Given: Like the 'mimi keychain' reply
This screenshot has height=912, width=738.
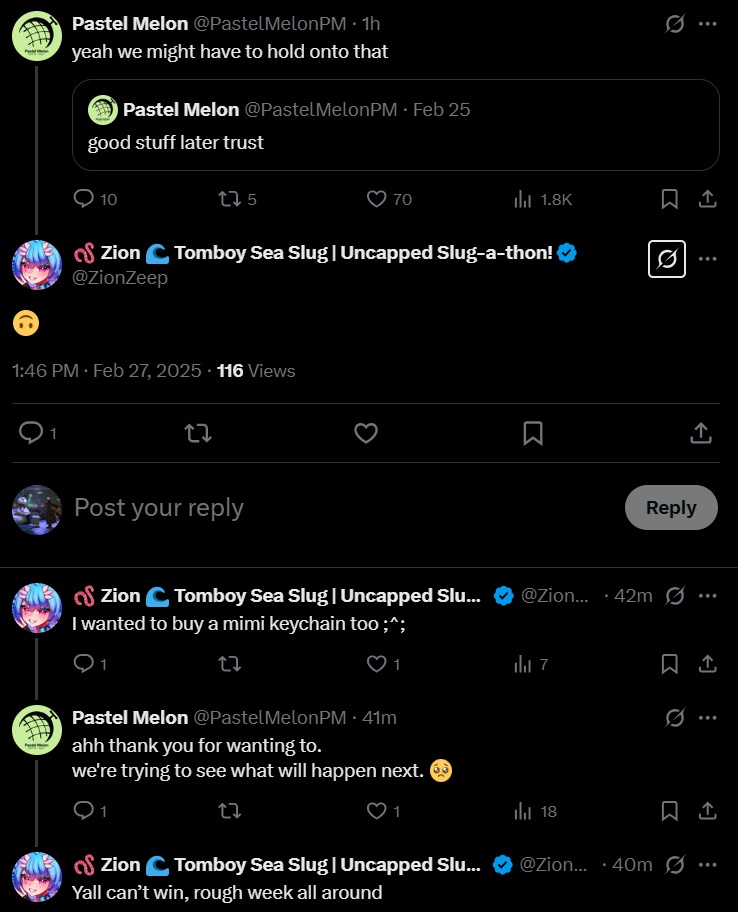Looking at the screenshot, I should click(x=376, y=664).
